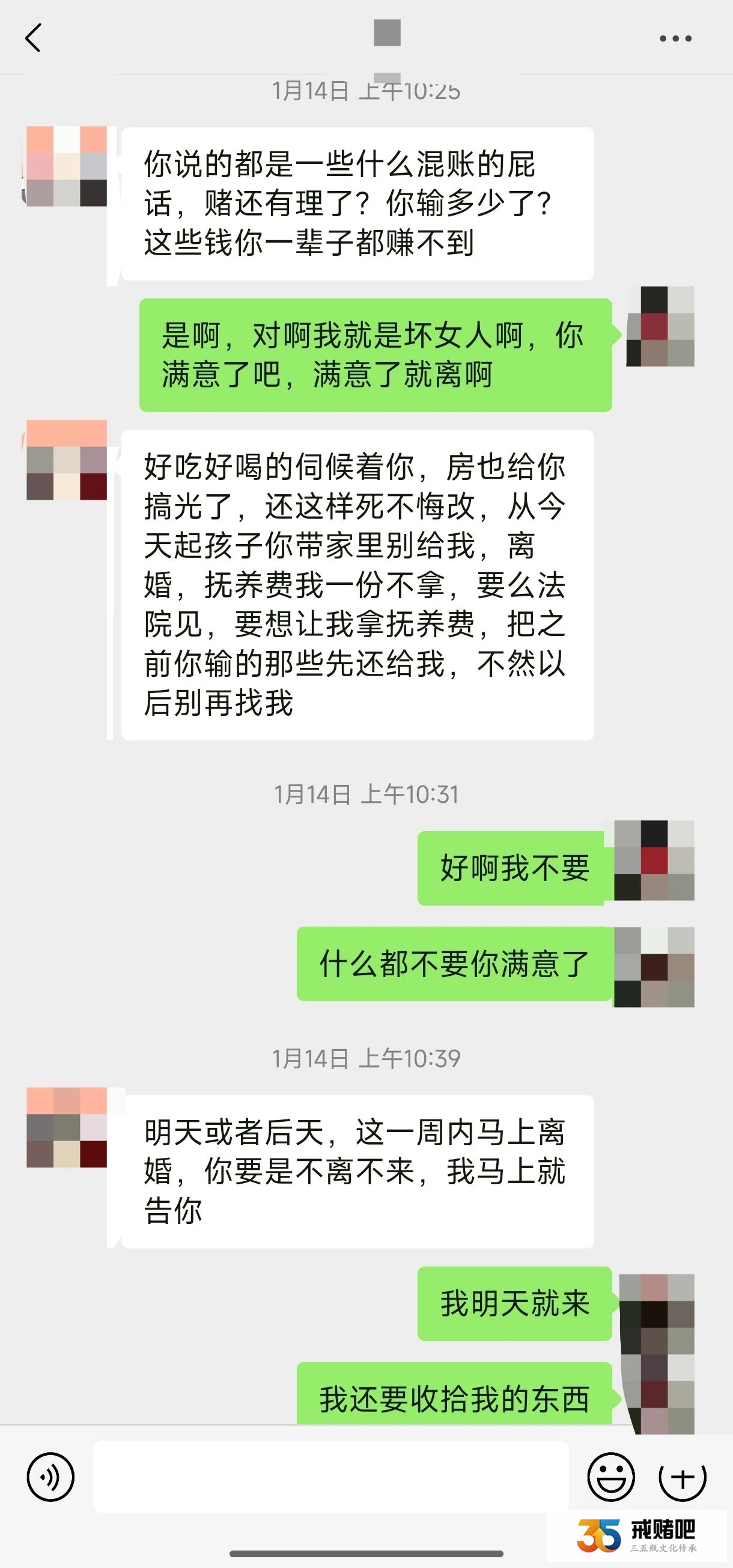Switch to voice message input

coord(50,1476)
